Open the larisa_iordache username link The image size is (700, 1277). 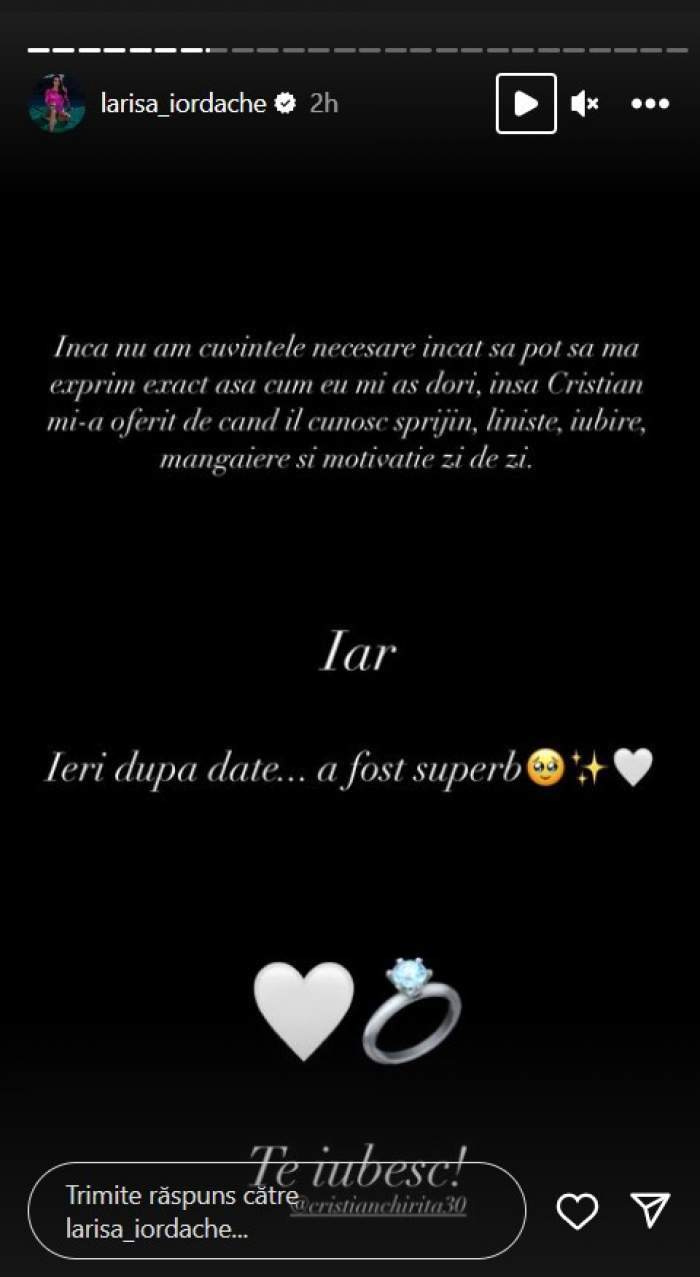point(183,103)
